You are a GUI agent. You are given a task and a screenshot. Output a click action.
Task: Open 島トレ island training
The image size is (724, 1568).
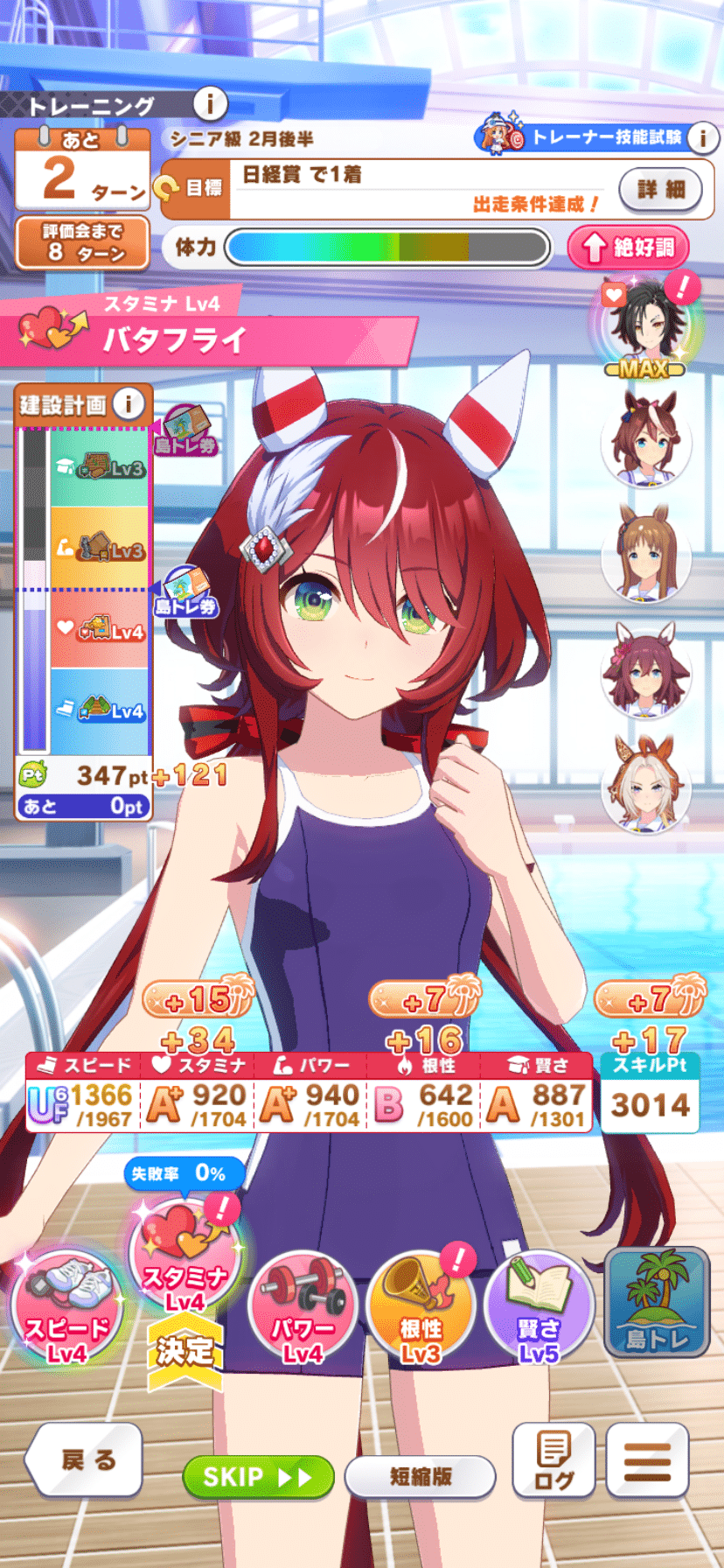click(656, 1304)
